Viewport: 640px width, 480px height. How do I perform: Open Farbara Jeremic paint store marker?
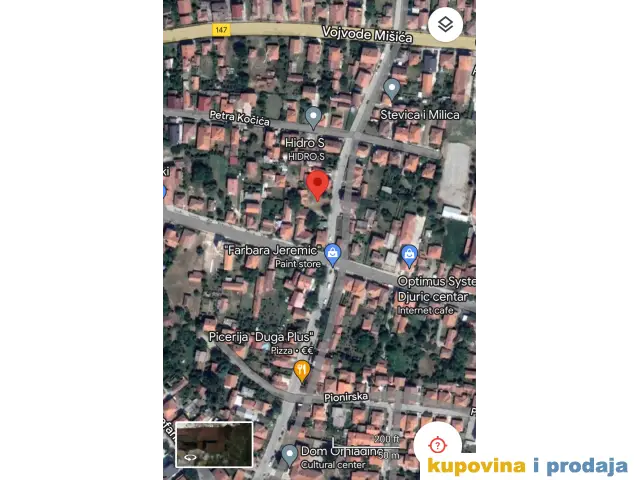(333, 254)
